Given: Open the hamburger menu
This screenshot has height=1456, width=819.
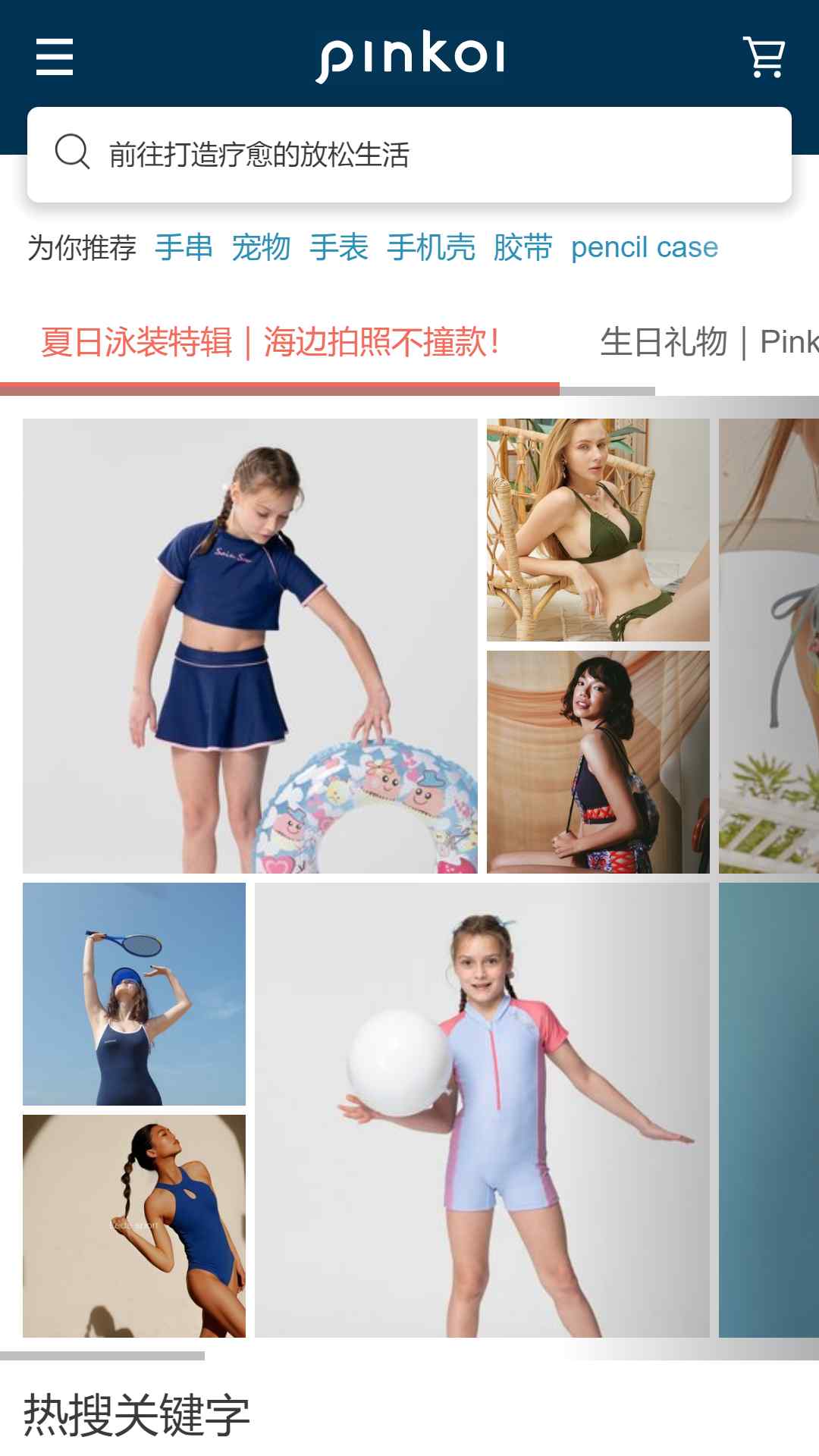Looking at the screenshot, I should (55, 57).
